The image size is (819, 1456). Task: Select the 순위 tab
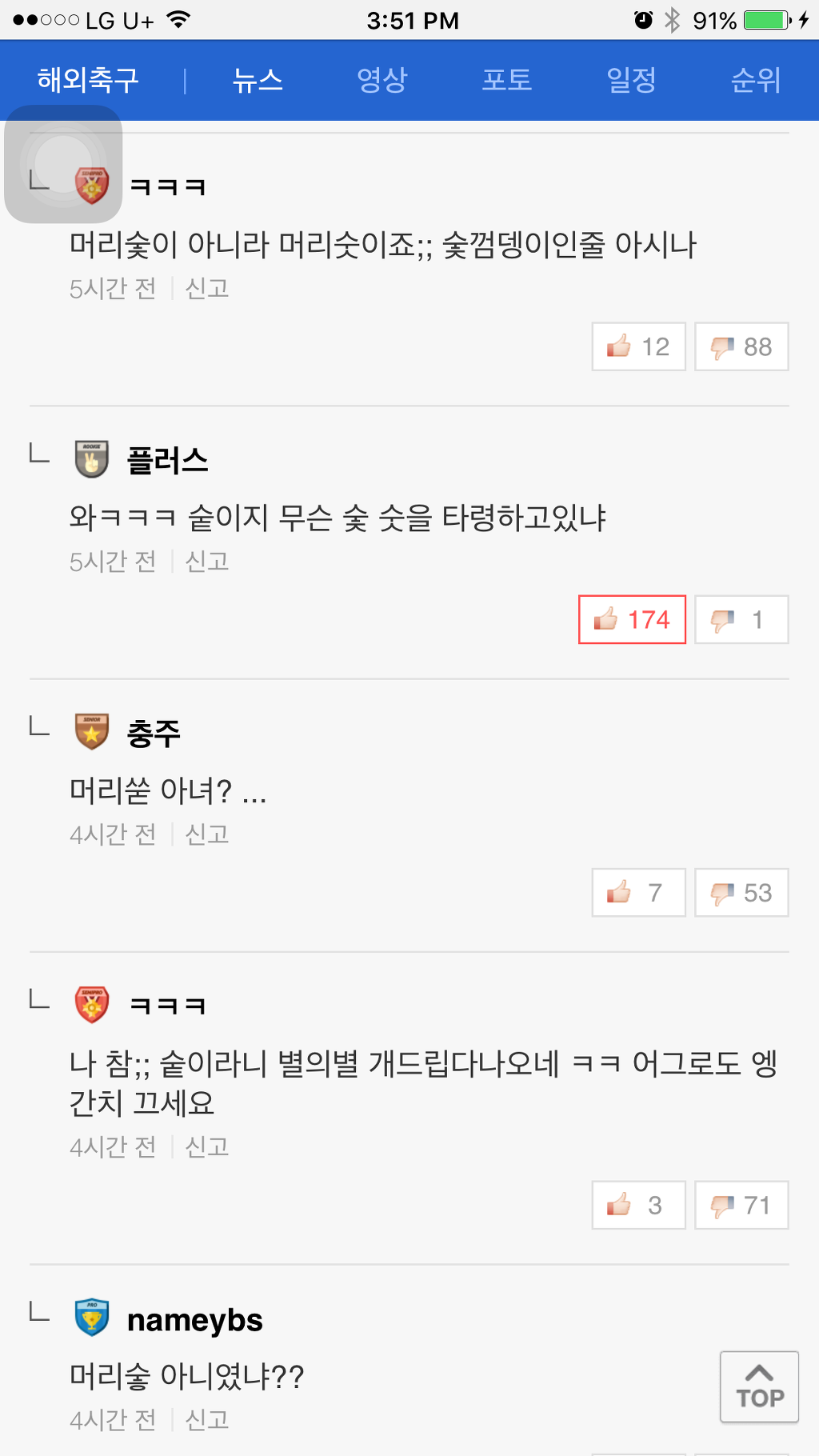coord(756,80)
